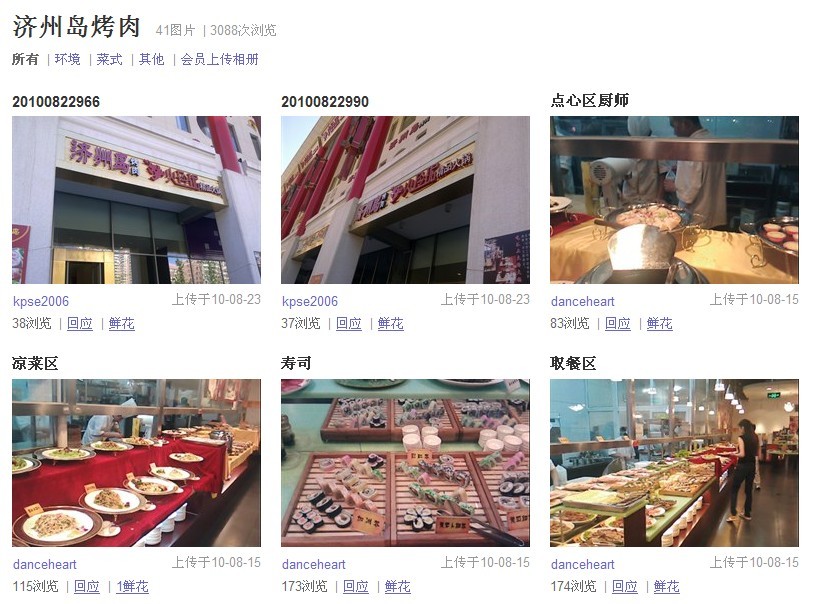Select the 所有 filter tab
Screen dimensions: 816x604
click(x=25, y=59)
